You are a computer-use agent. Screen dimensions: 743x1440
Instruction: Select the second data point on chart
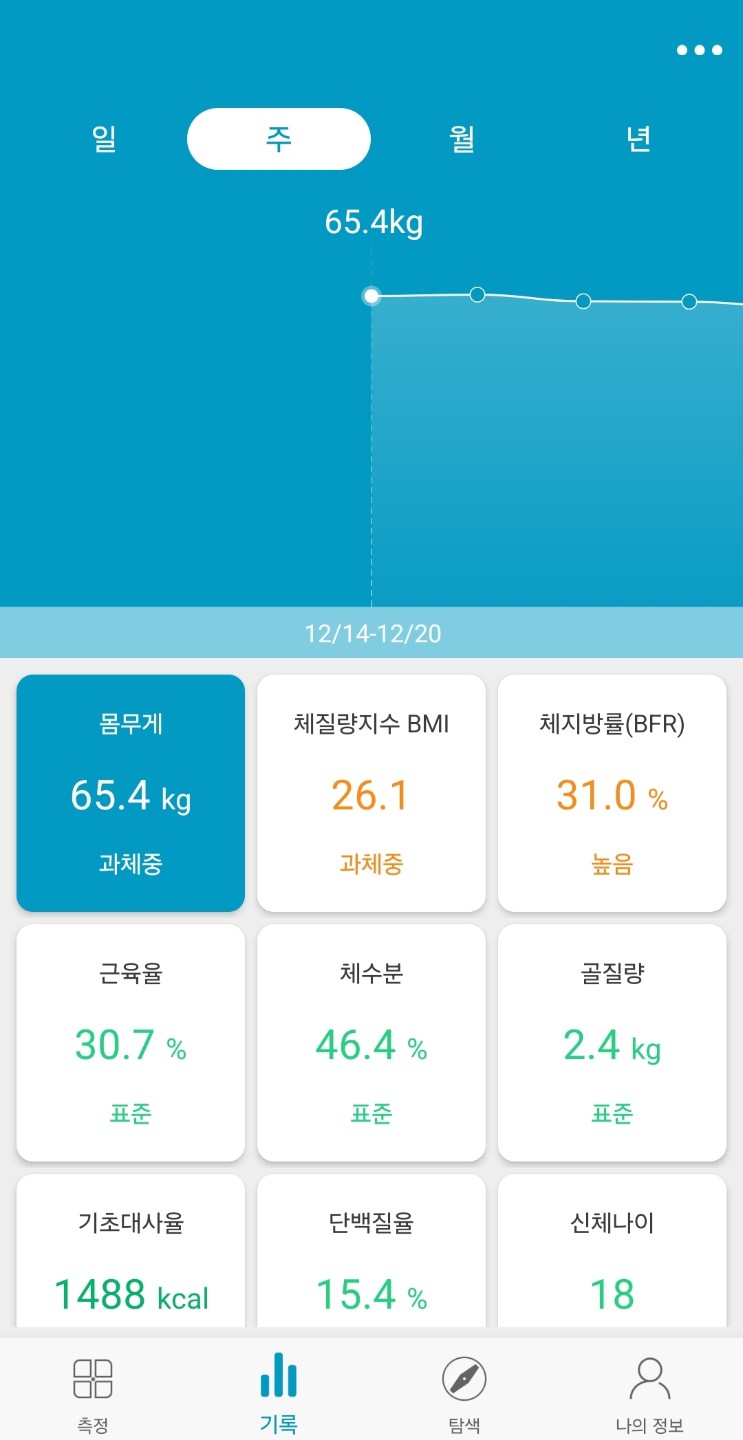point(477,294)
